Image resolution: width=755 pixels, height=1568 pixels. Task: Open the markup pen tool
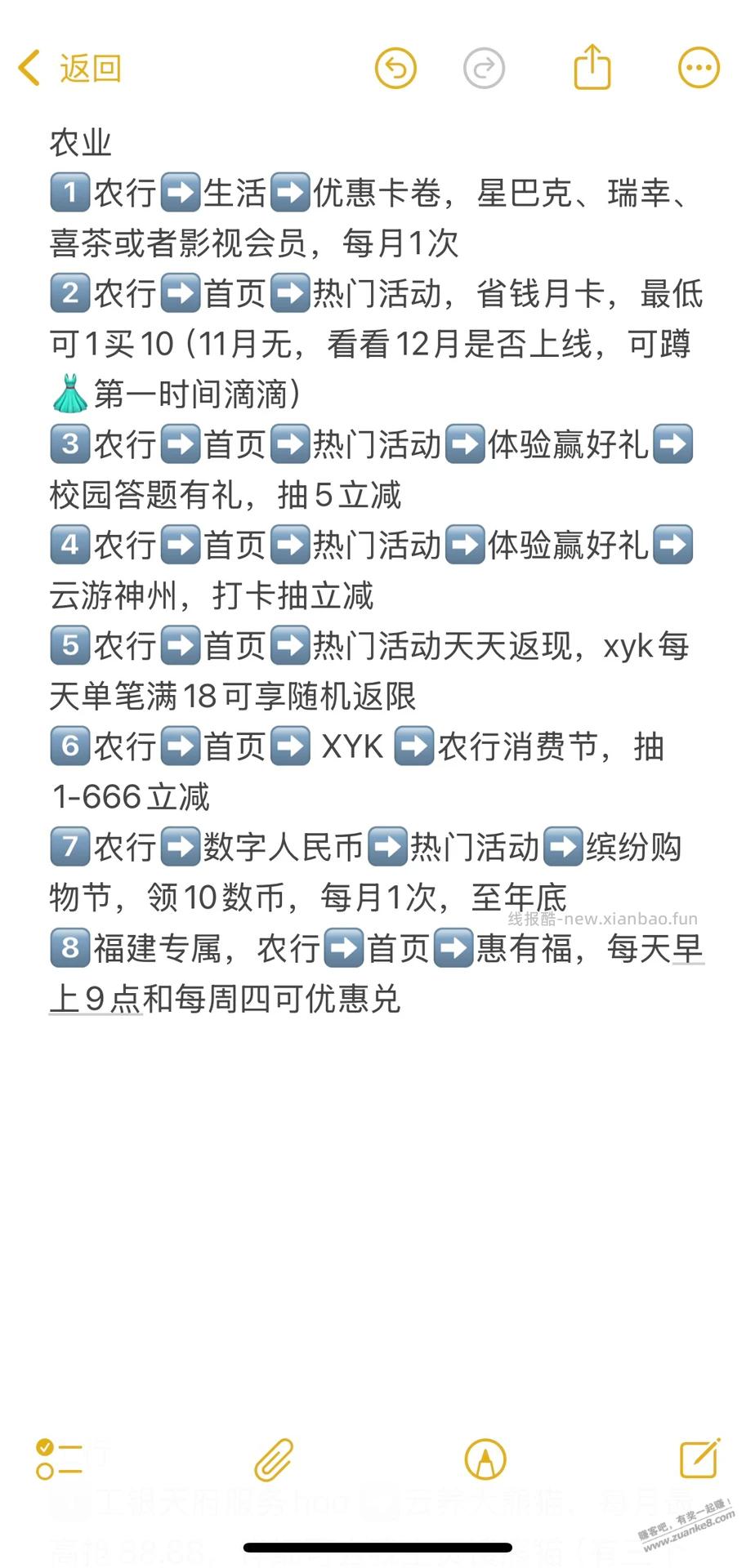(x=485, y=1458)
